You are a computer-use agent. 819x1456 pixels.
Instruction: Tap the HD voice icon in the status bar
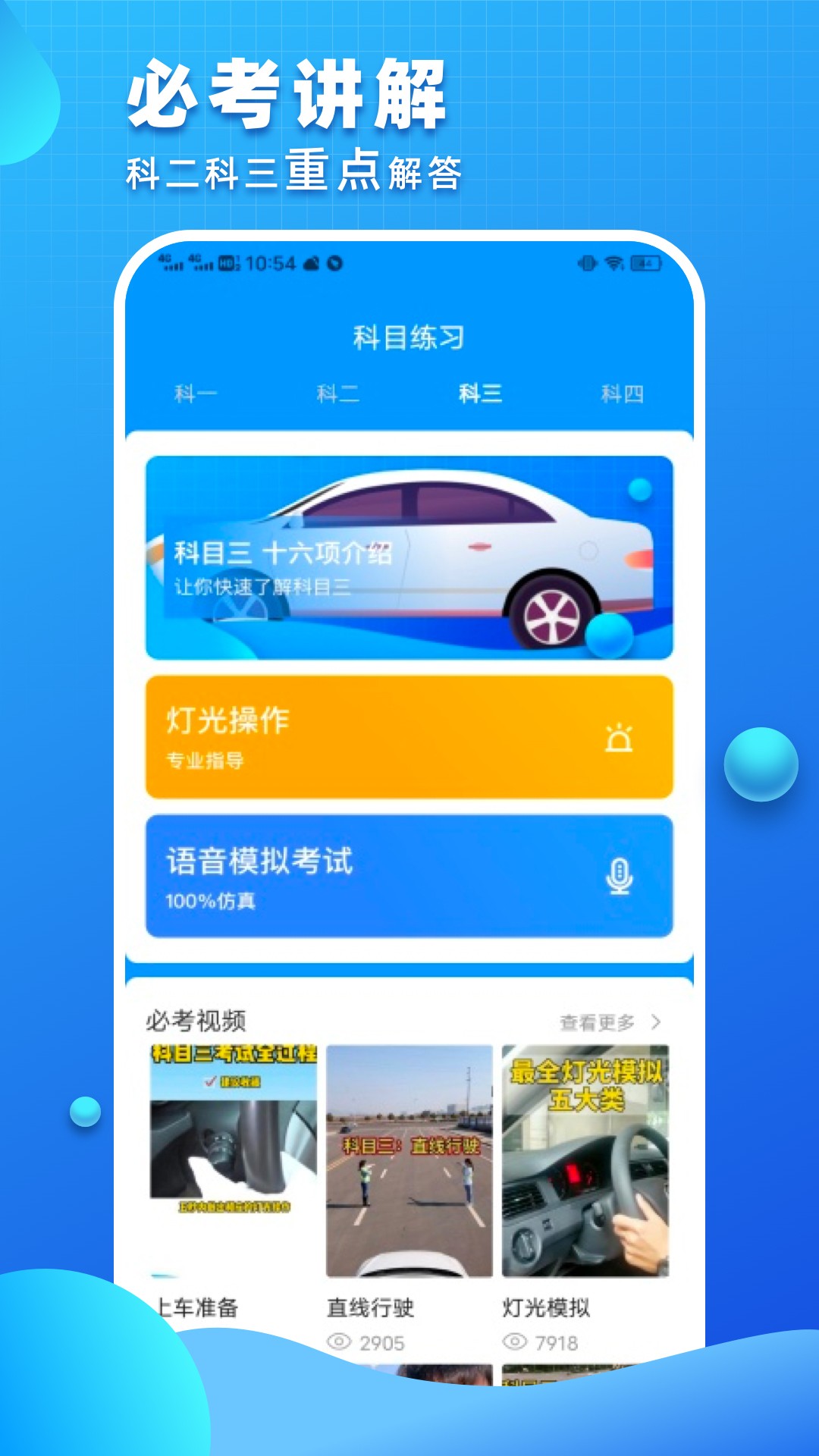[x=230, y=262]
